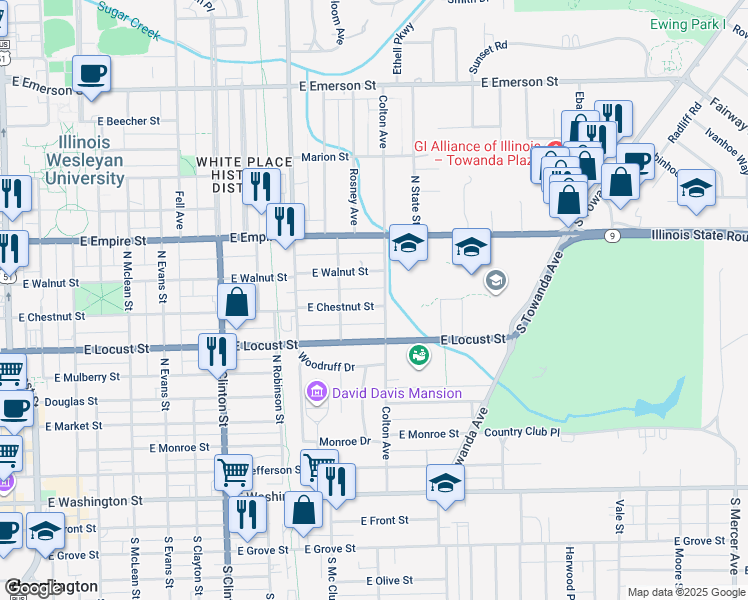Screen dimensions: 748x600
Task: Tap the restaurant marker in White Place Historic District
Action: [261, 190]
